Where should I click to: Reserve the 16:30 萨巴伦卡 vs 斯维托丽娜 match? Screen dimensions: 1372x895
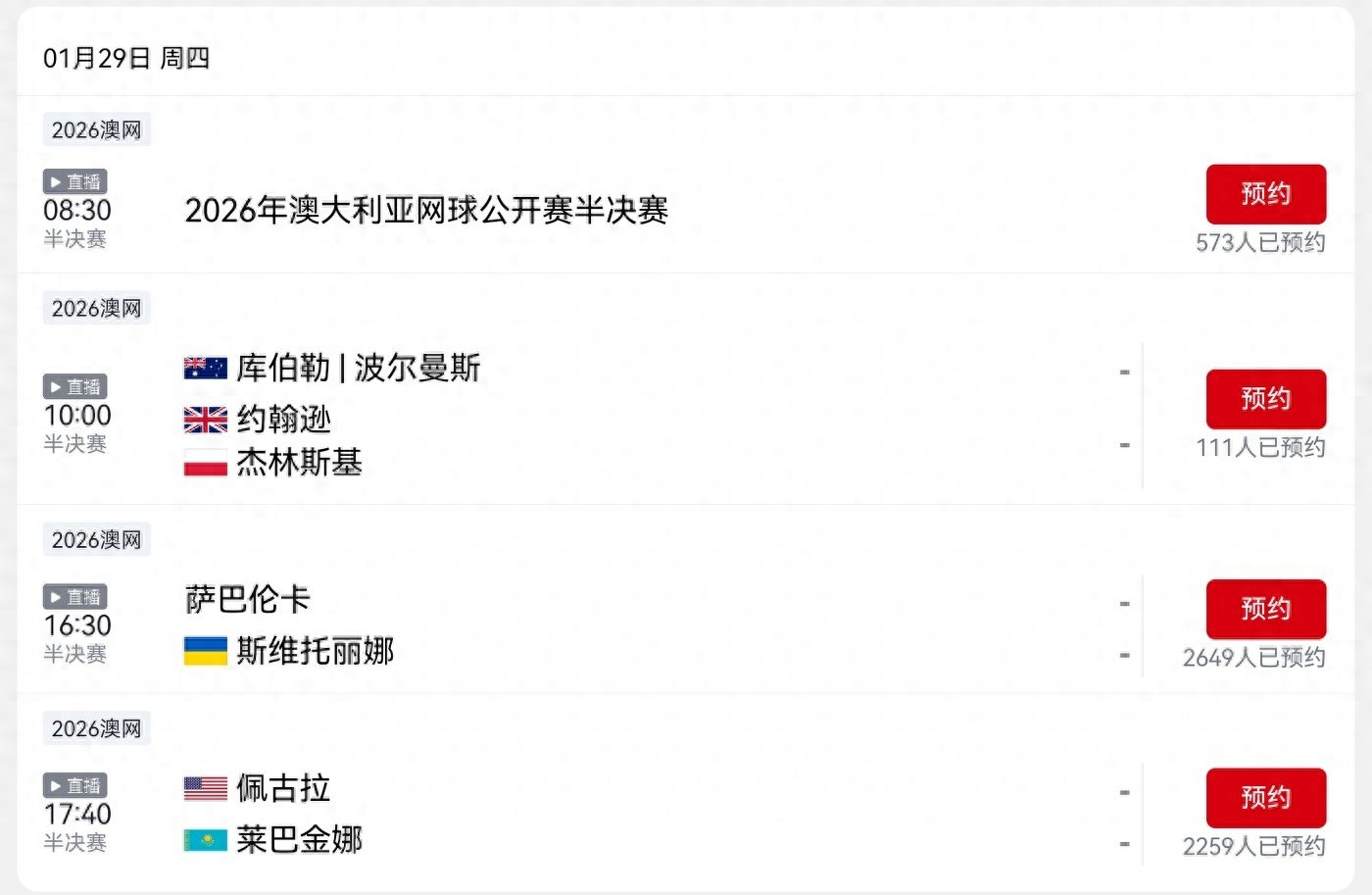(1265, 609)
